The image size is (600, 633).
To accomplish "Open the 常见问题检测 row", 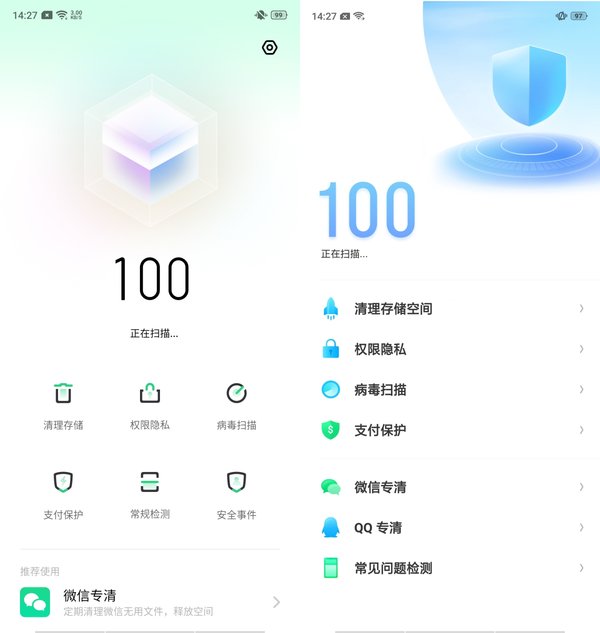I will coord(450,568).
